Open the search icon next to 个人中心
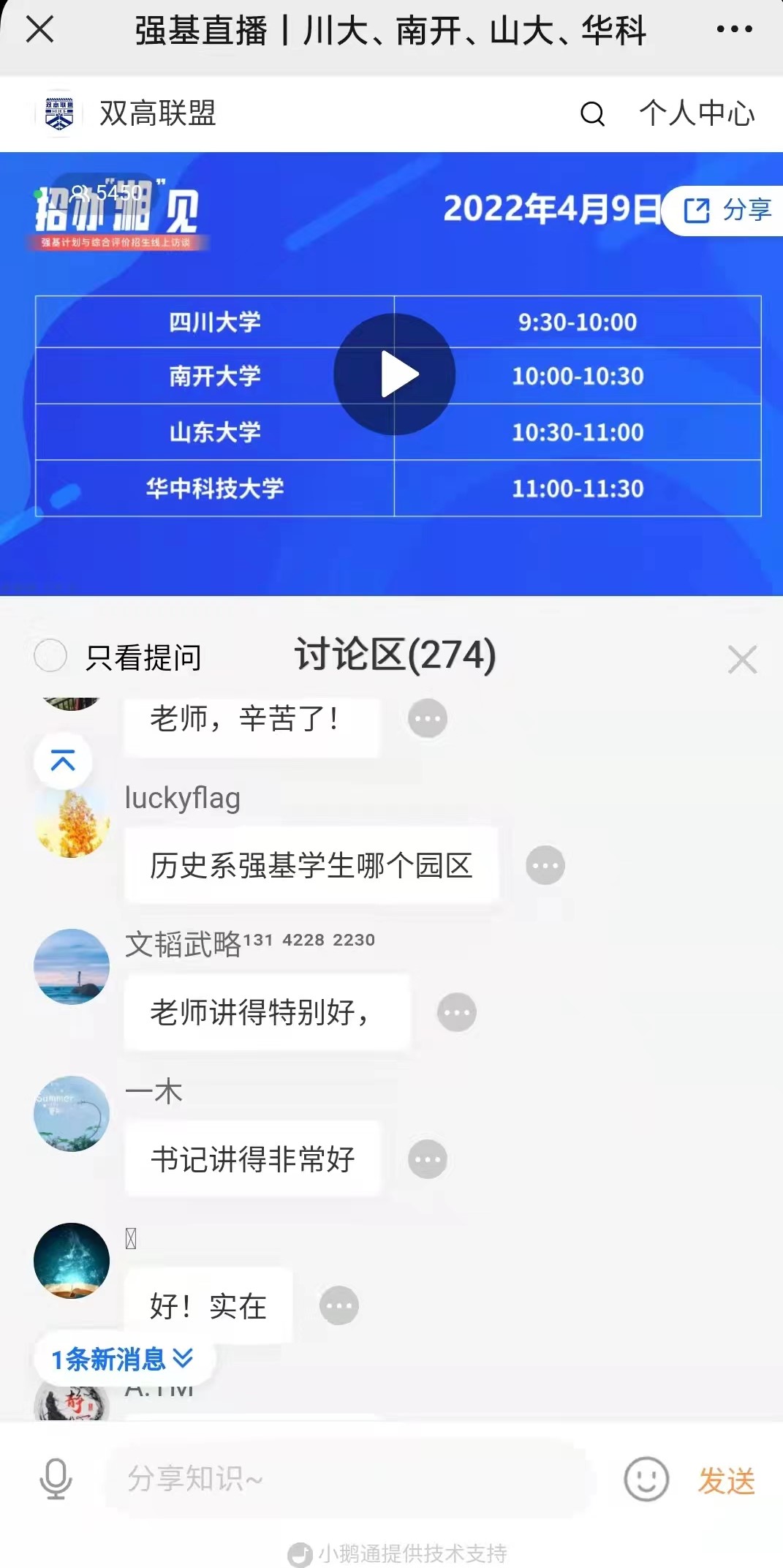 click(x=592, y=114)
